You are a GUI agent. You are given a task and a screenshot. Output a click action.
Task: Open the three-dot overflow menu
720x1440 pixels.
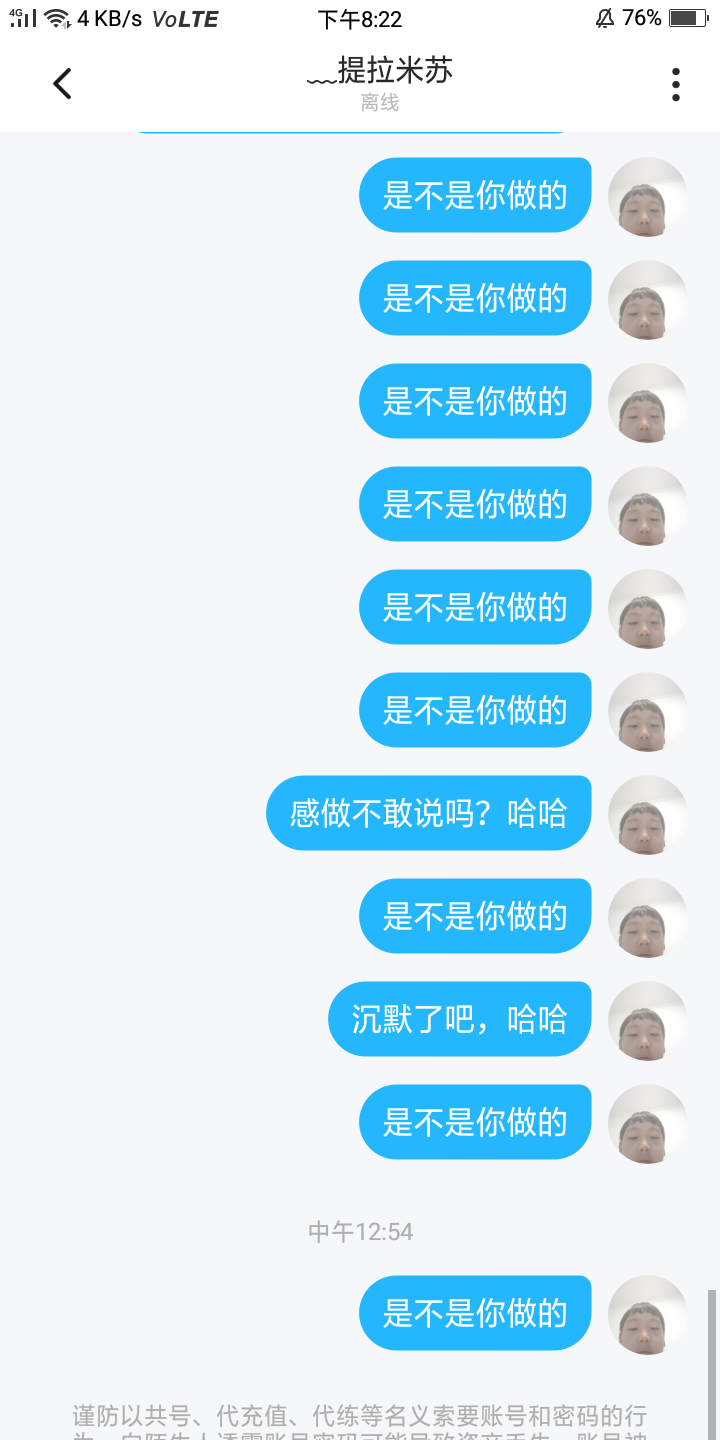coord(676,84)
